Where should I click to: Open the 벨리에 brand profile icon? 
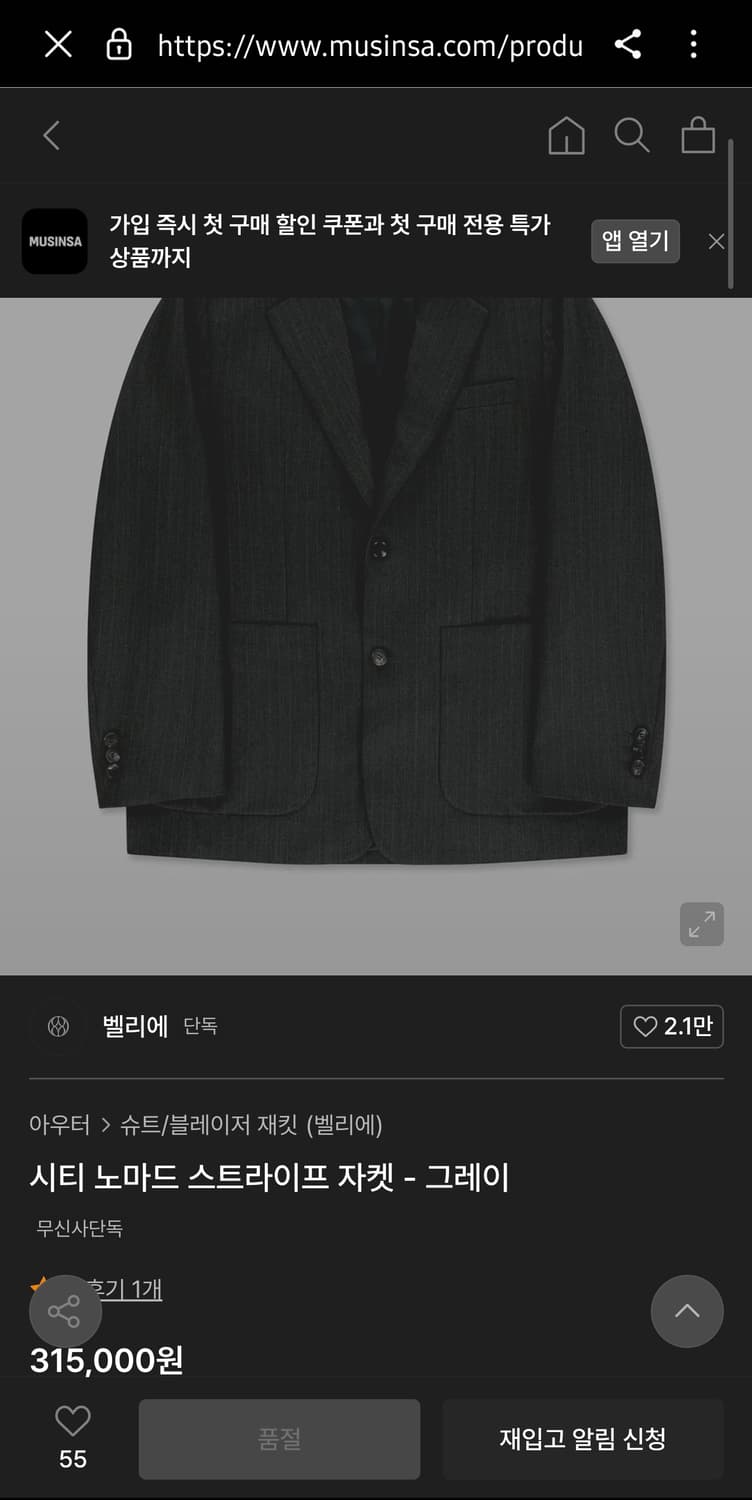tap(56, 1026)
